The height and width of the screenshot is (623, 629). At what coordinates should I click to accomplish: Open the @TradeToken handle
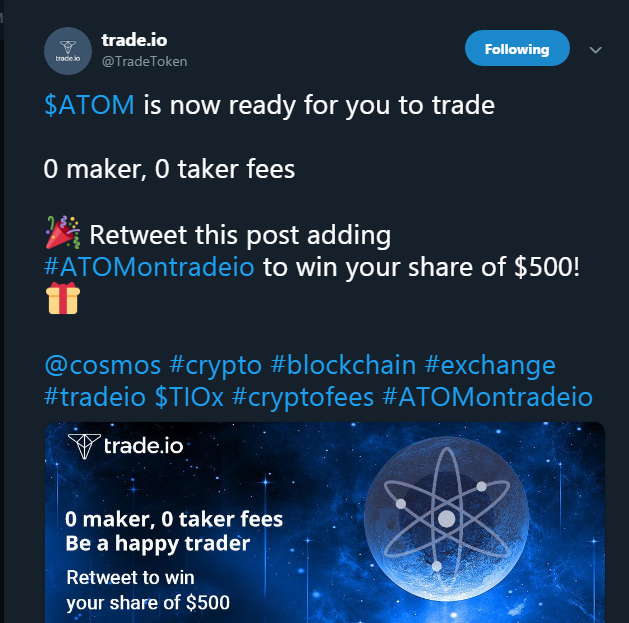[x=144, y=62]
